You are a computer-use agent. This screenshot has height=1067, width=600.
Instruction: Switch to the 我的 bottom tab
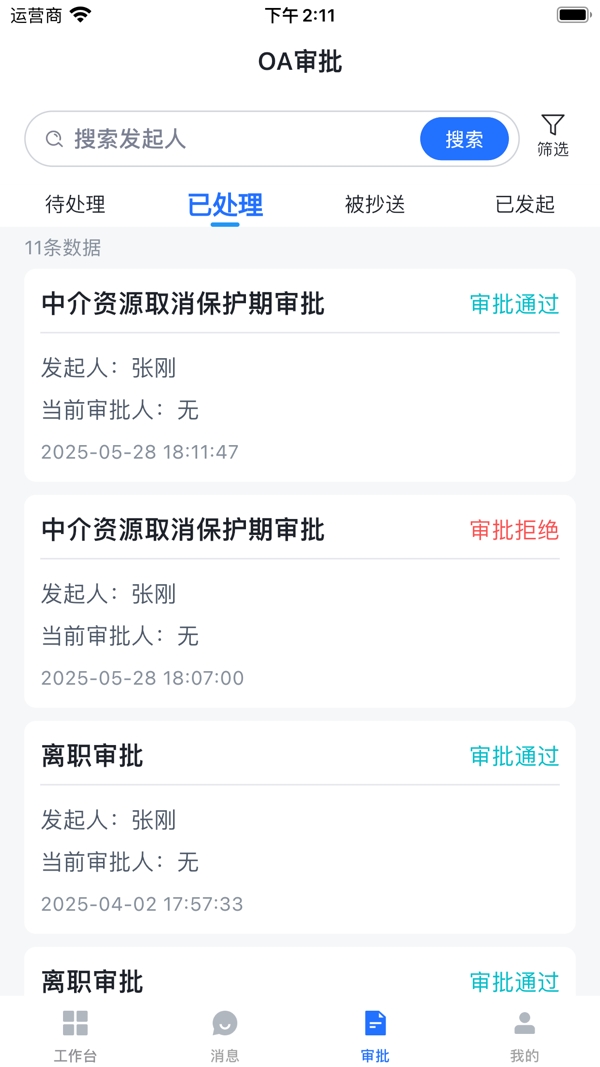point(524,1035)
